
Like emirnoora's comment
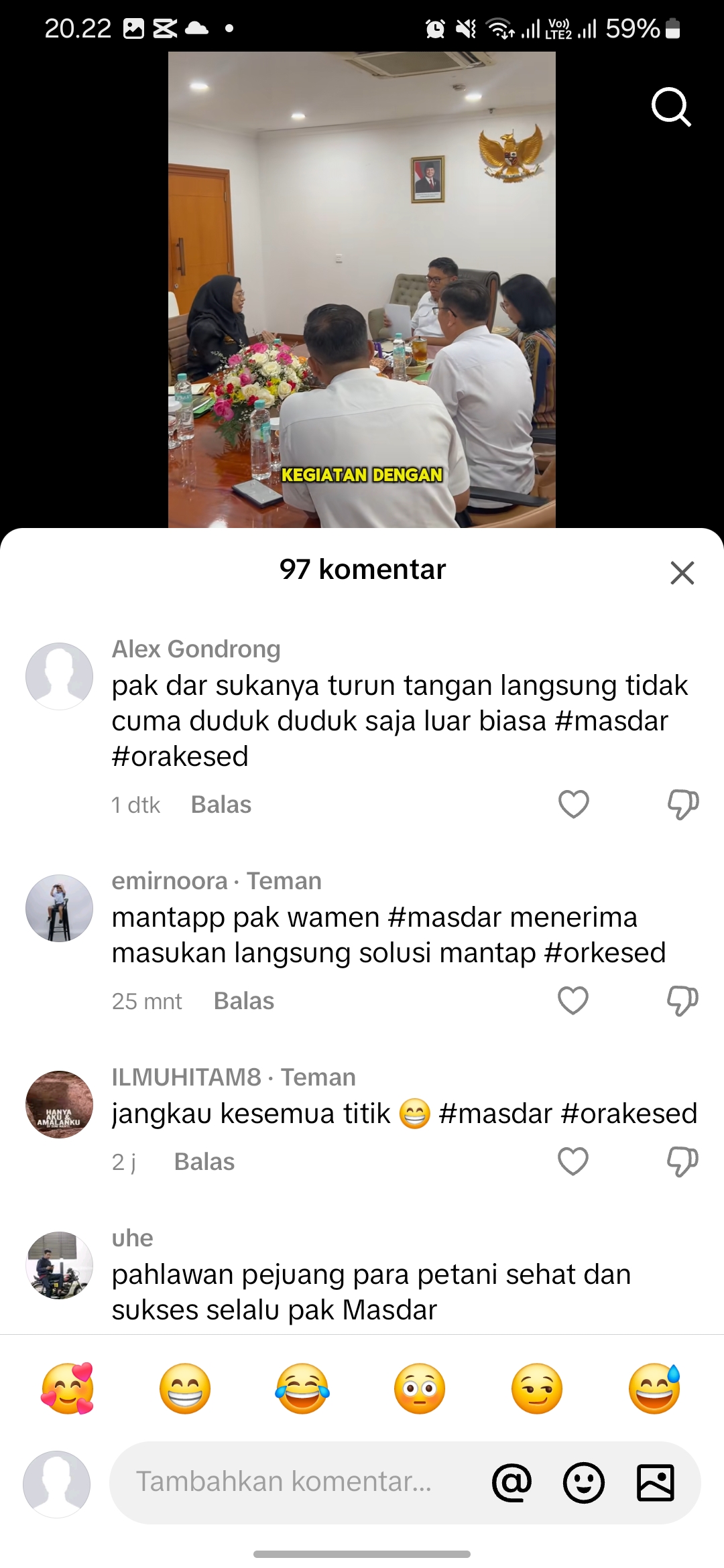pos(573,1000)
